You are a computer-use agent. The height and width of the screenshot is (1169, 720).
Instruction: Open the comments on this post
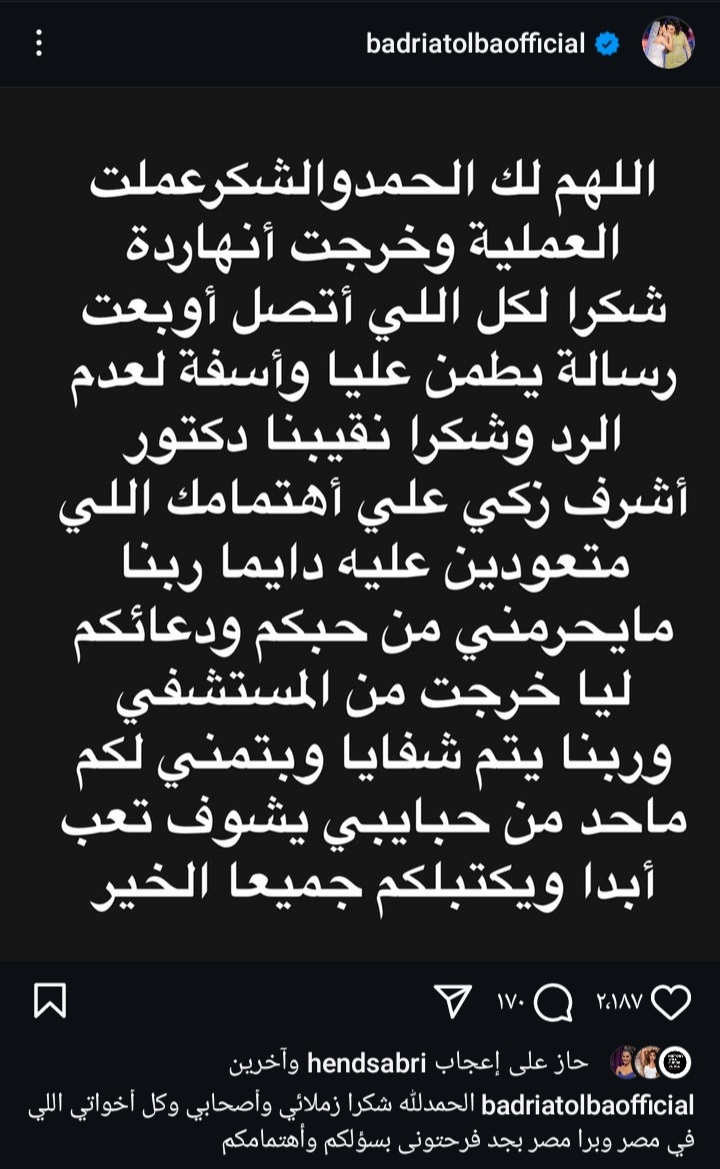tap(553, 999)
